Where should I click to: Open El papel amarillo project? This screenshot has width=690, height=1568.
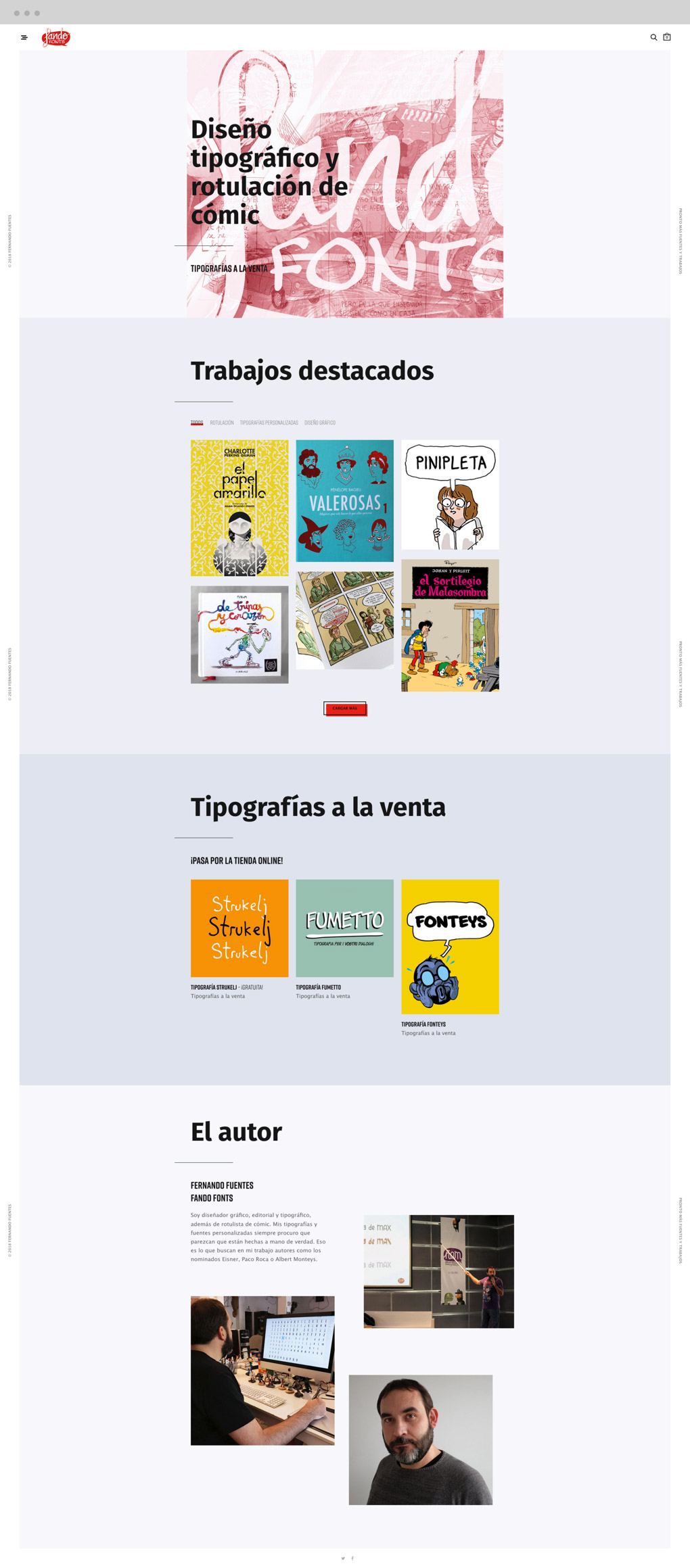click(239, 508)
